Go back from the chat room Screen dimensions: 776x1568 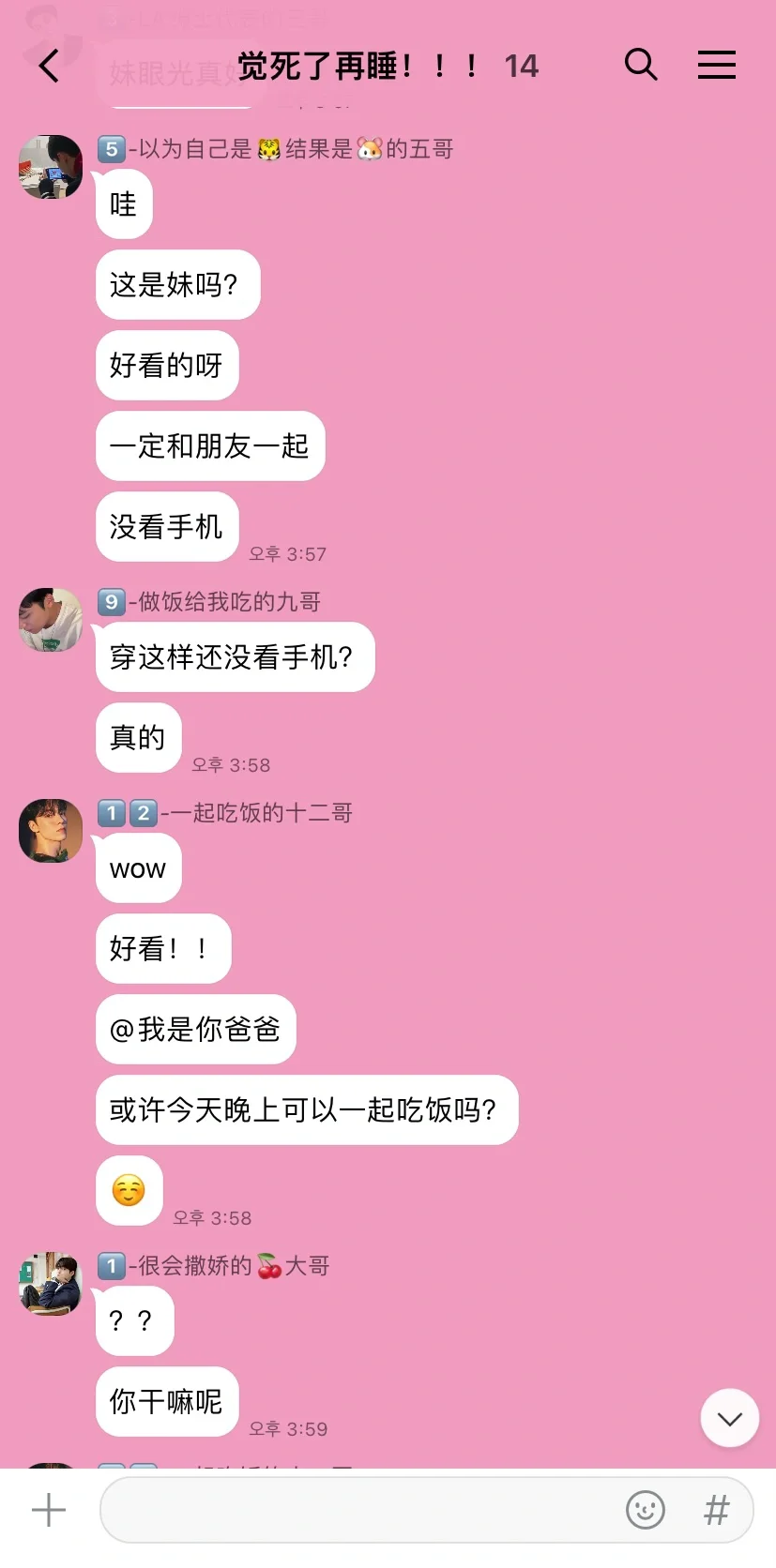click(49, 66)
